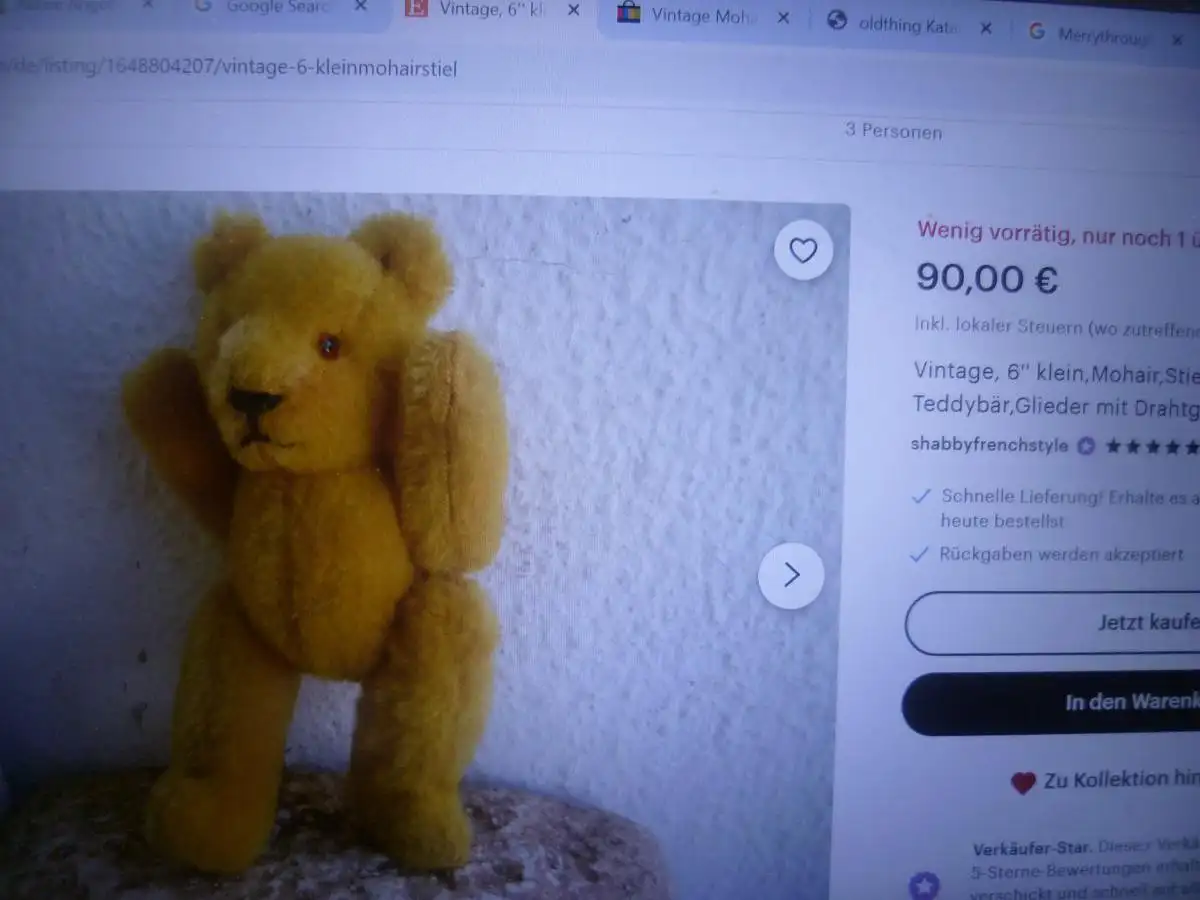Show the next product photo
The width and height of the screenshot is (1200, 900).
click(791, 575)
